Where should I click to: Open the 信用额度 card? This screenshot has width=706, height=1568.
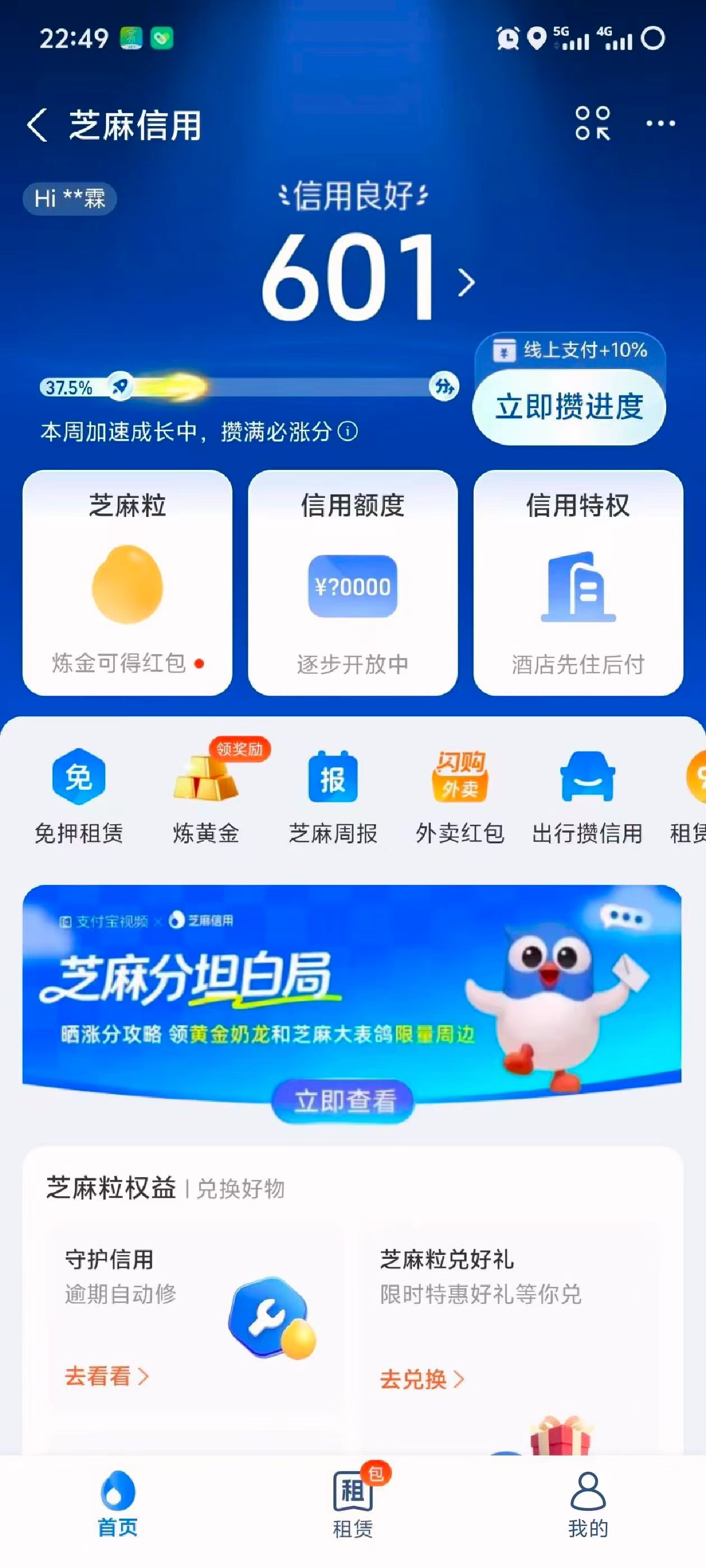click(x=352, y=582)
